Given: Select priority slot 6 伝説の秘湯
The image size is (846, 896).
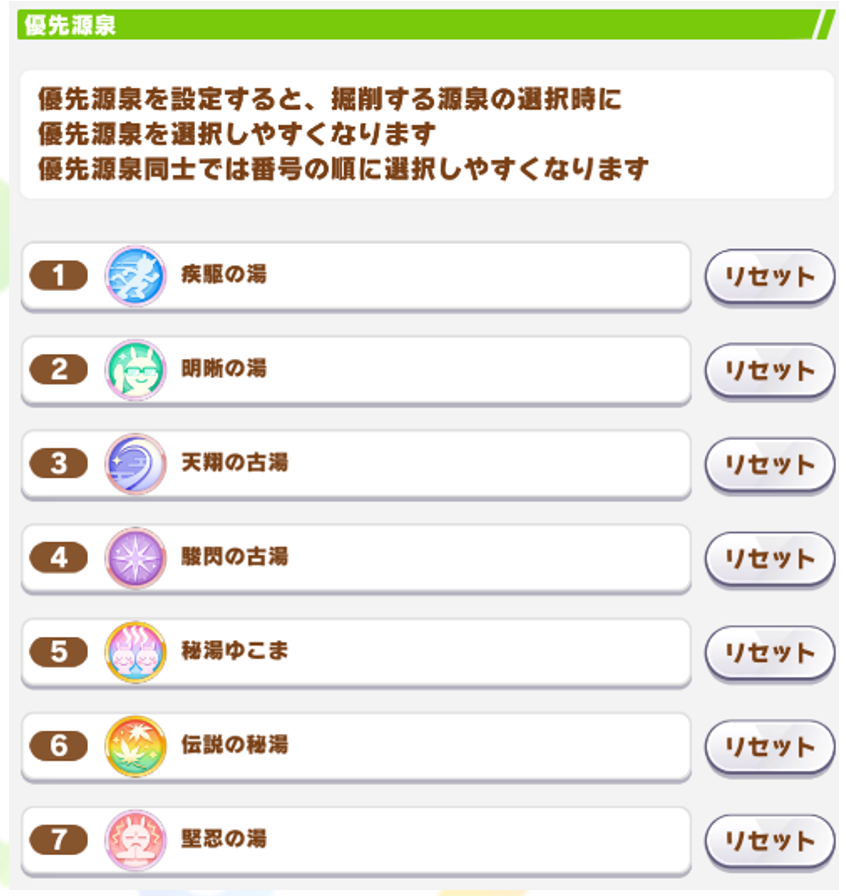Looking at the screenshot, I should coord(355,745).
